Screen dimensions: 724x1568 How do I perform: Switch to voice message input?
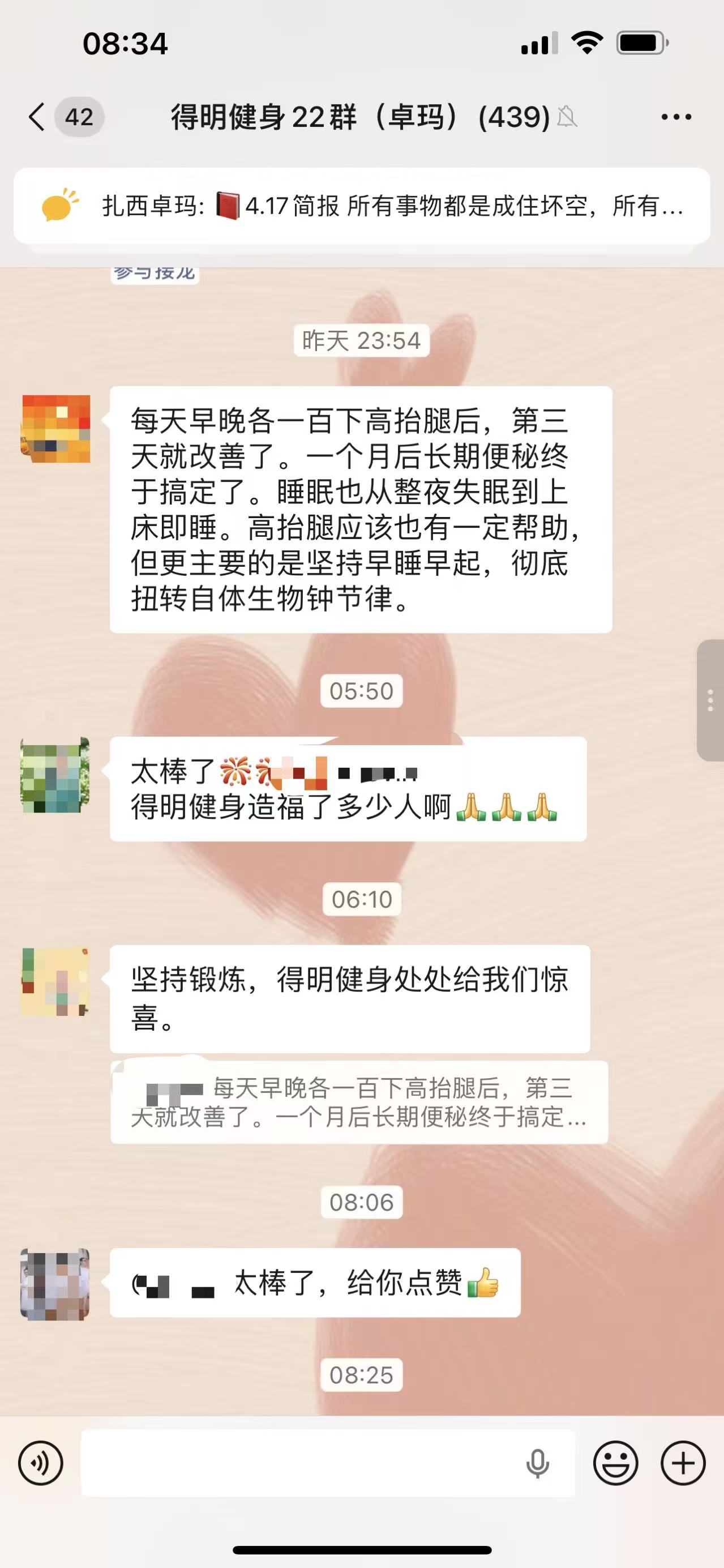(x=41, y=1463)
